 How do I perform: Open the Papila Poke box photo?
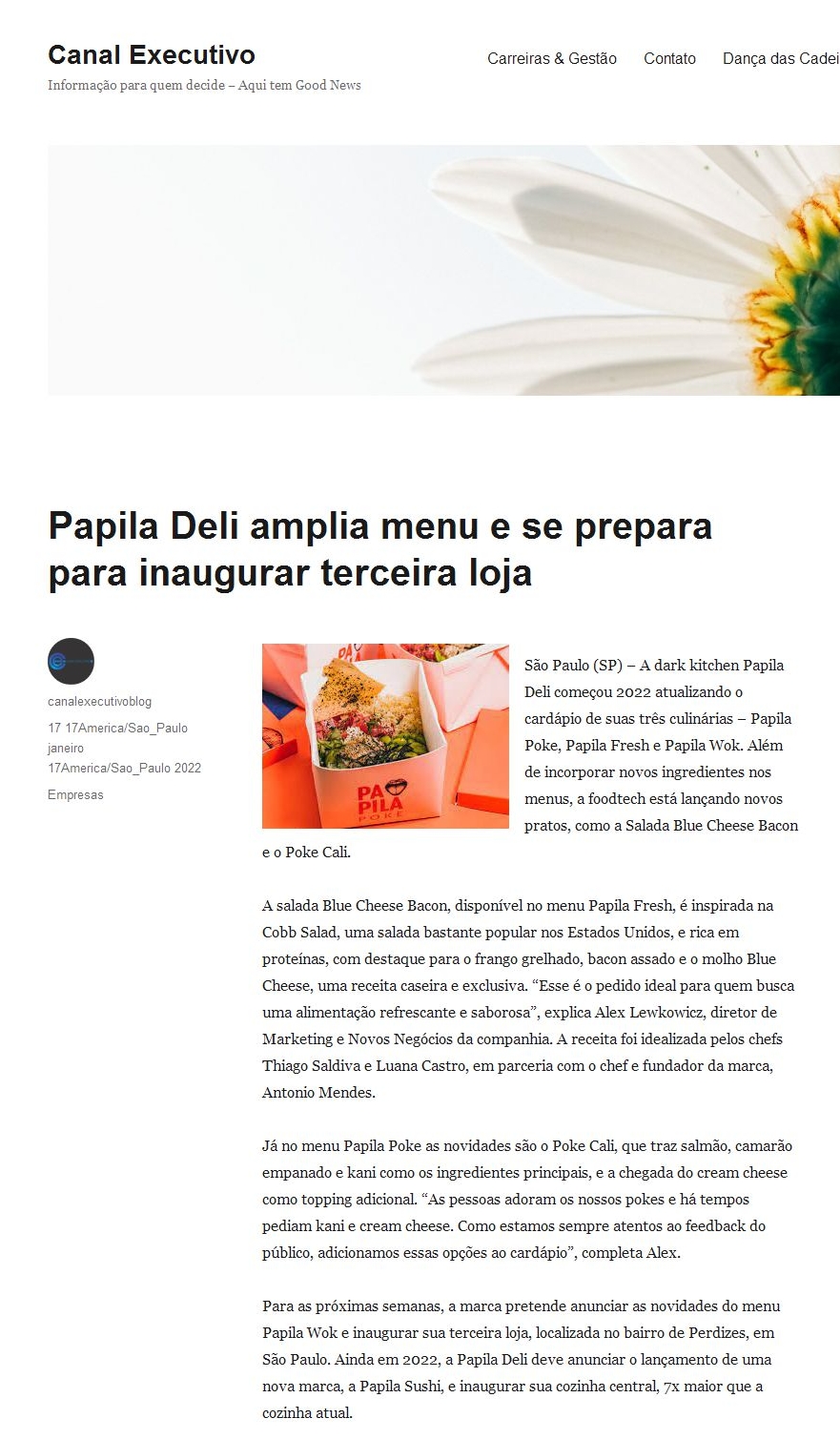(385, 735)
